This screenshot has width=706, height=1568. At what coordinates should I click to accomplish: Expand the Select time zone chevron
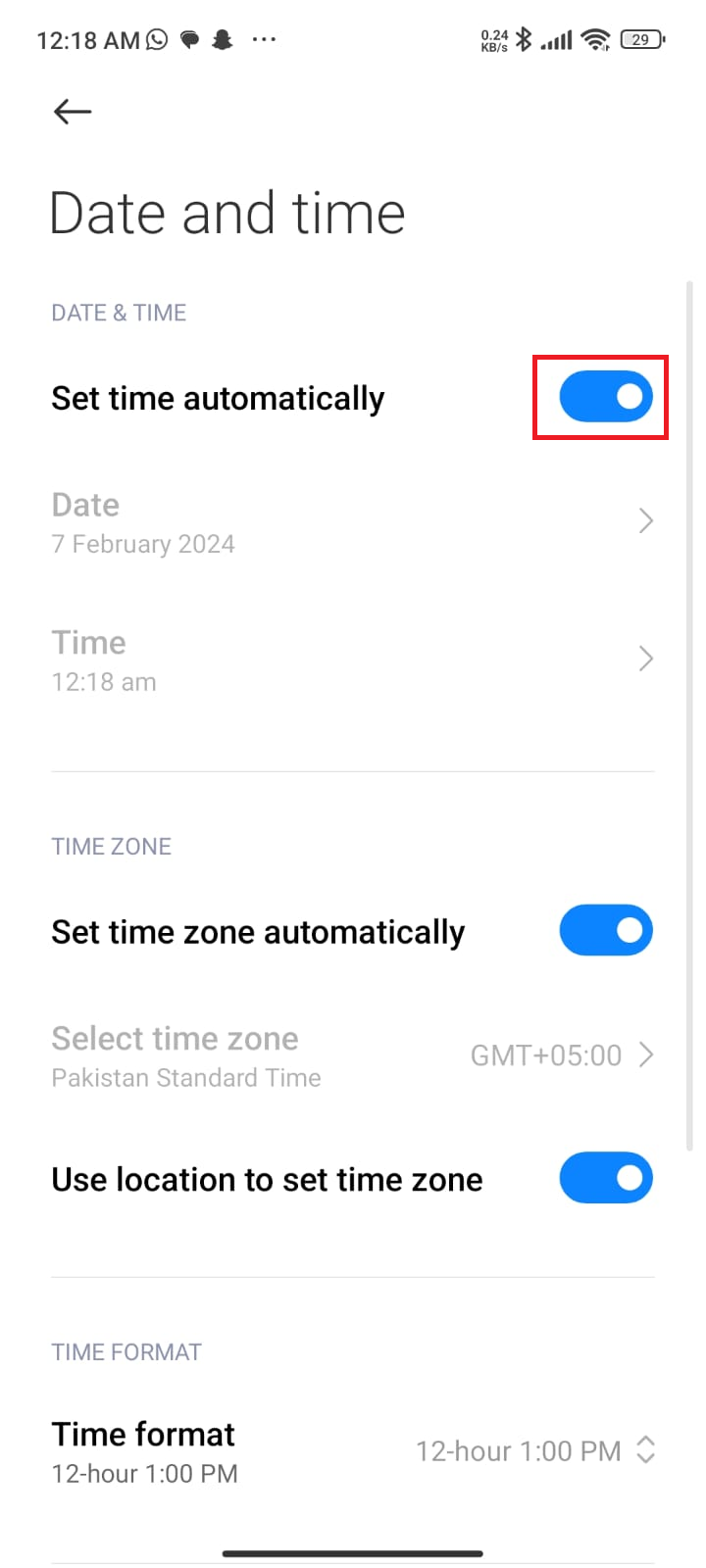645,1055
